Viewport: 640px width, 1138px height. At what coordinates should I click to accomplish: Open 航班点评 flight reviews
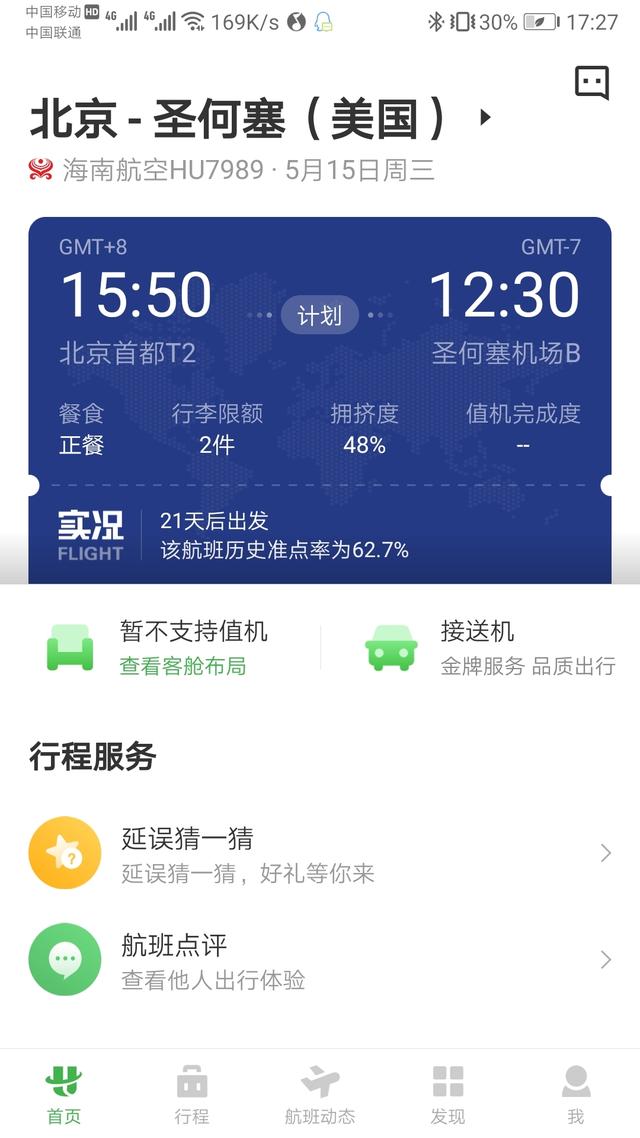pyautogui.click(x=320, y=960)
